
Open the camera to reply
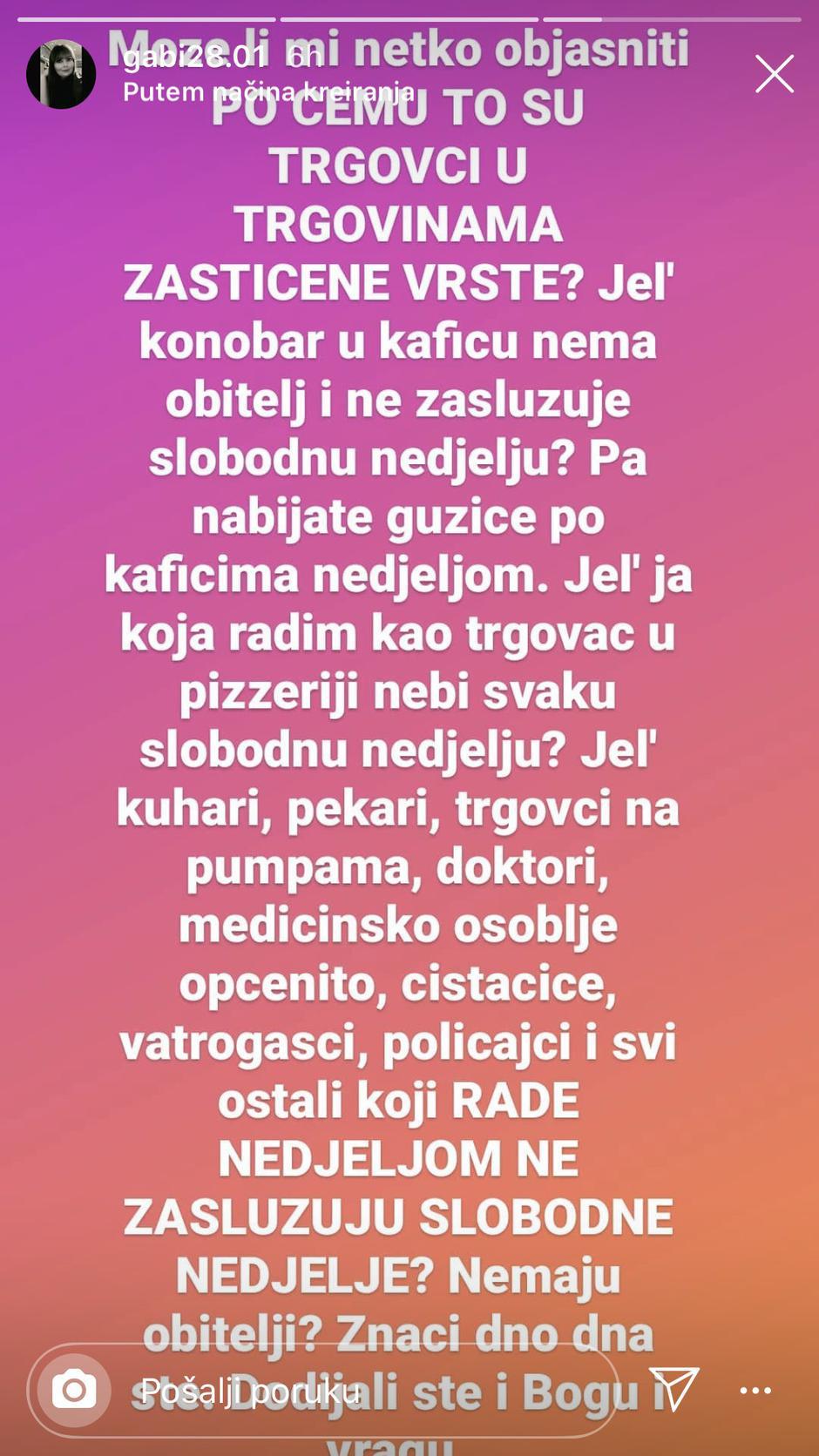74,1391
